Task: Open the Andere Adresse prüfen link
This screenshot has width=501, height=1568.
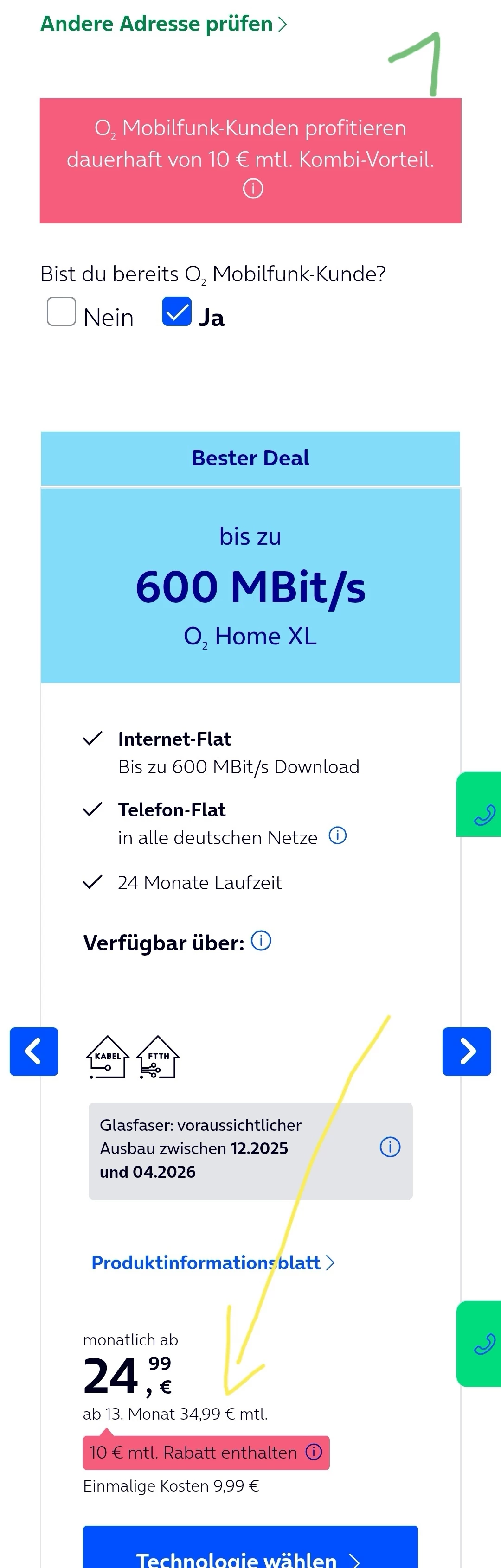Action: [162, 24]
